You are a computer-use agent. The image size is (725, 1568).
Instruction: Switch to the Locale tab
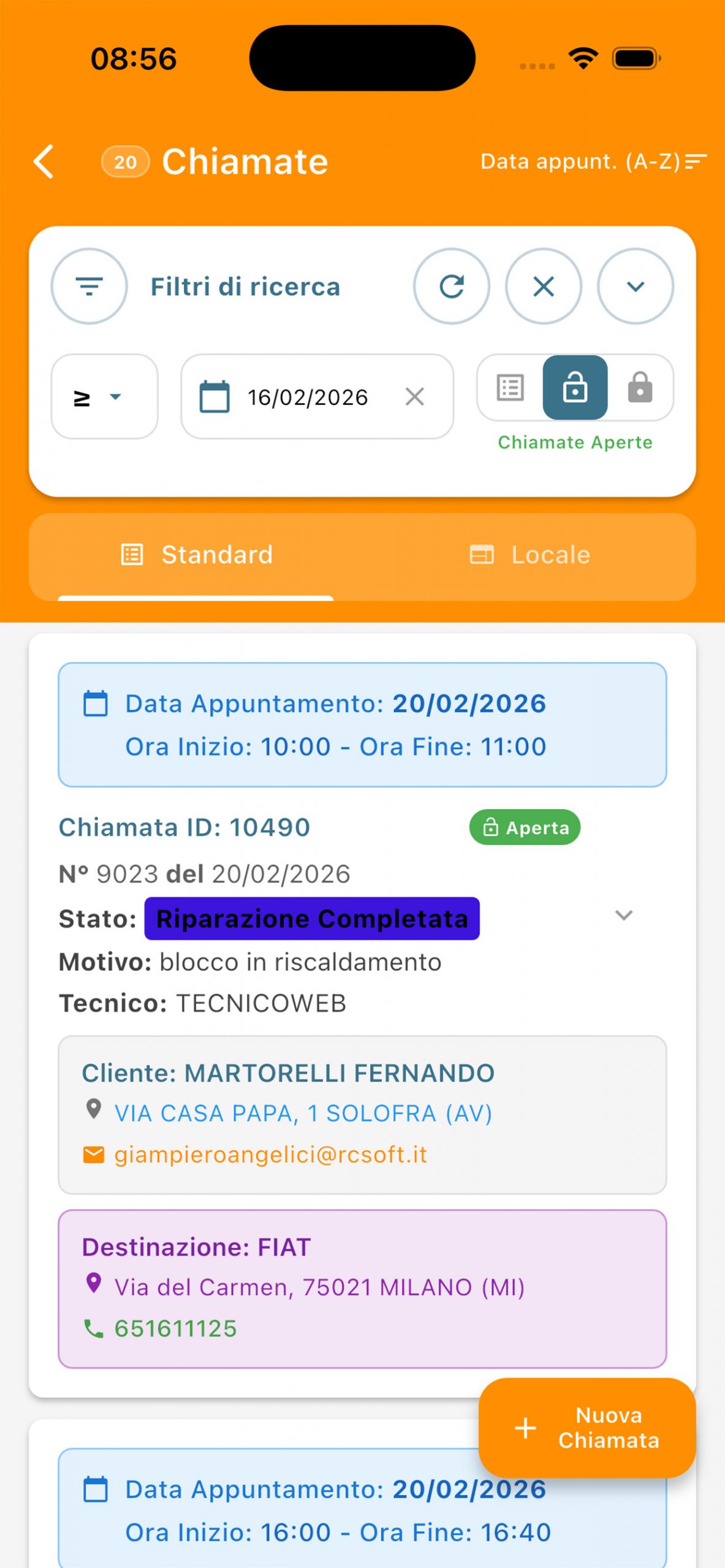530,555
